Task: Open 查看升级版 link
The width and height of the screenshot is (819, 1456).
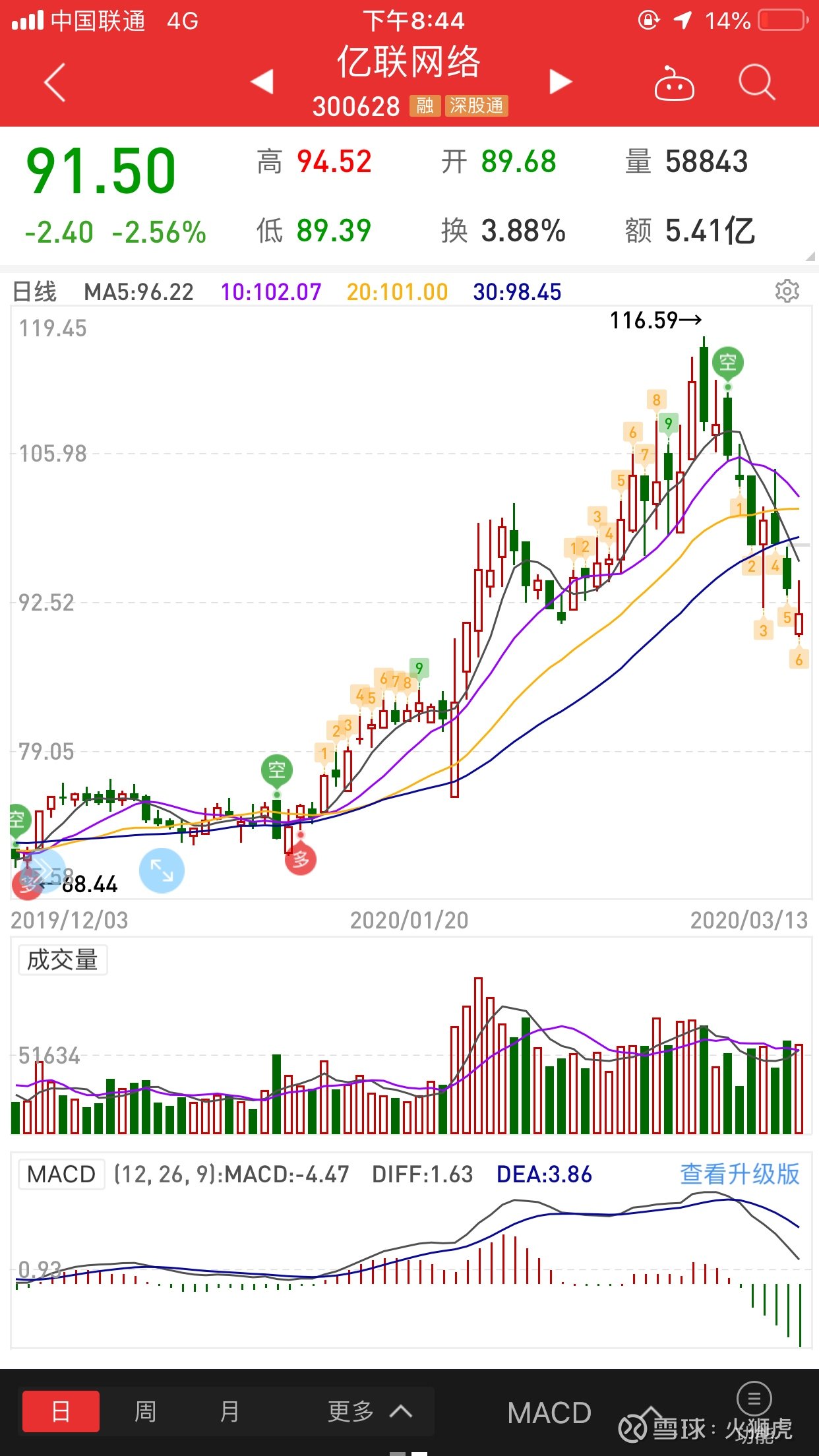Action: tap(739, 1174)
